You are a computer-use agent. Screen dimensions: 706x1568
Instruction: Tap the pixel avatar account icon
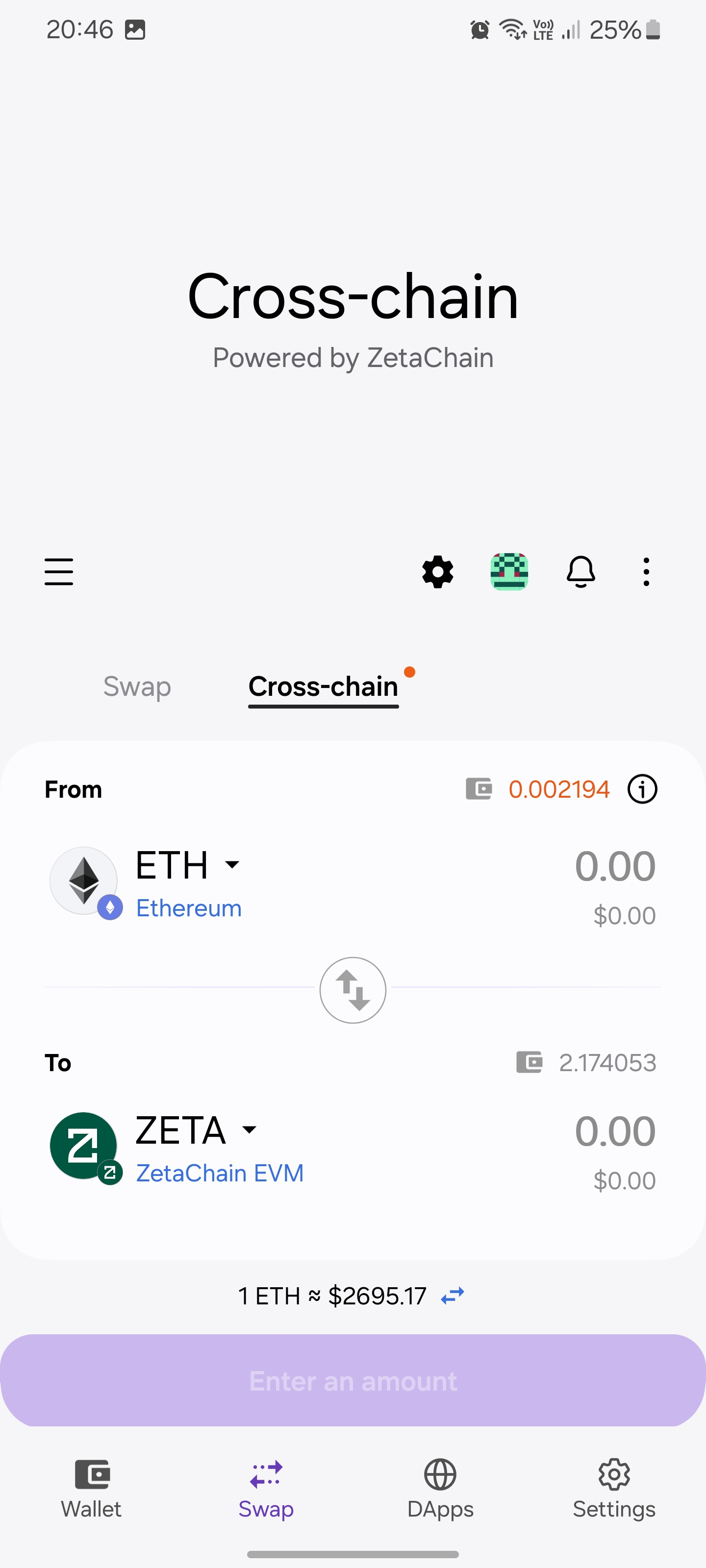point(509,571)
